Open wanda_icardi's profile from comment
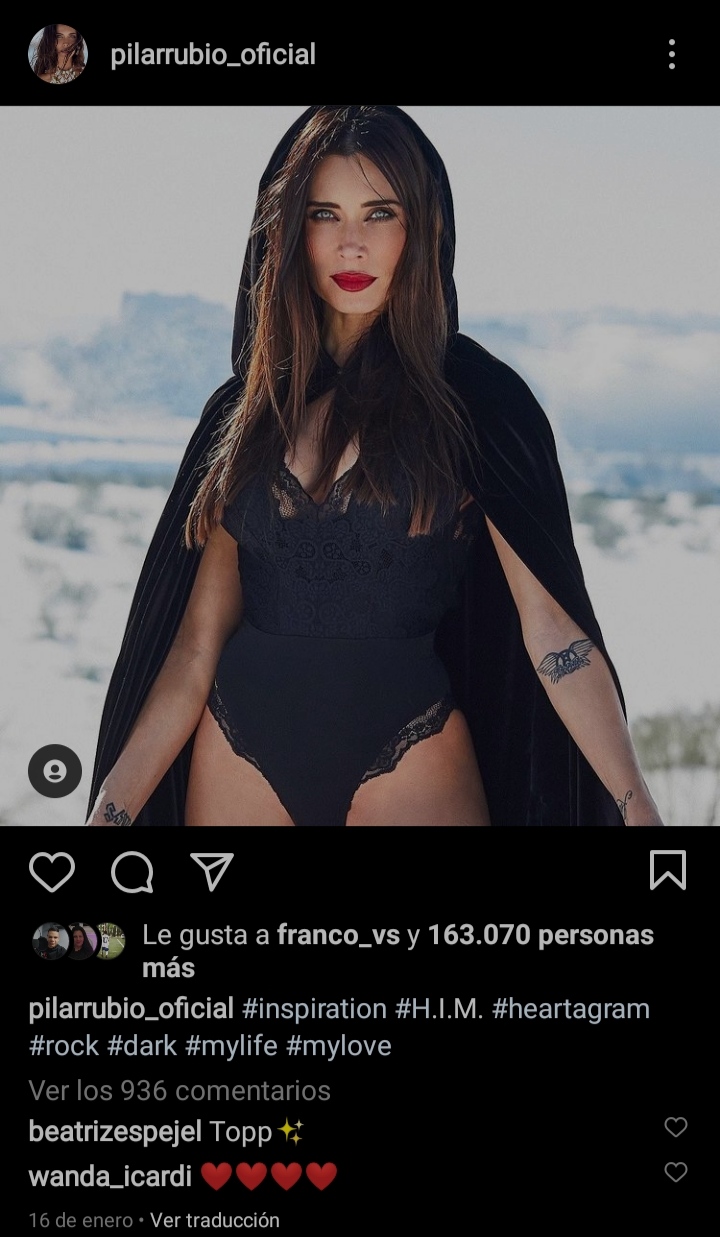Viewport: 720px width, 1237px height. (x=110, y=1176)
